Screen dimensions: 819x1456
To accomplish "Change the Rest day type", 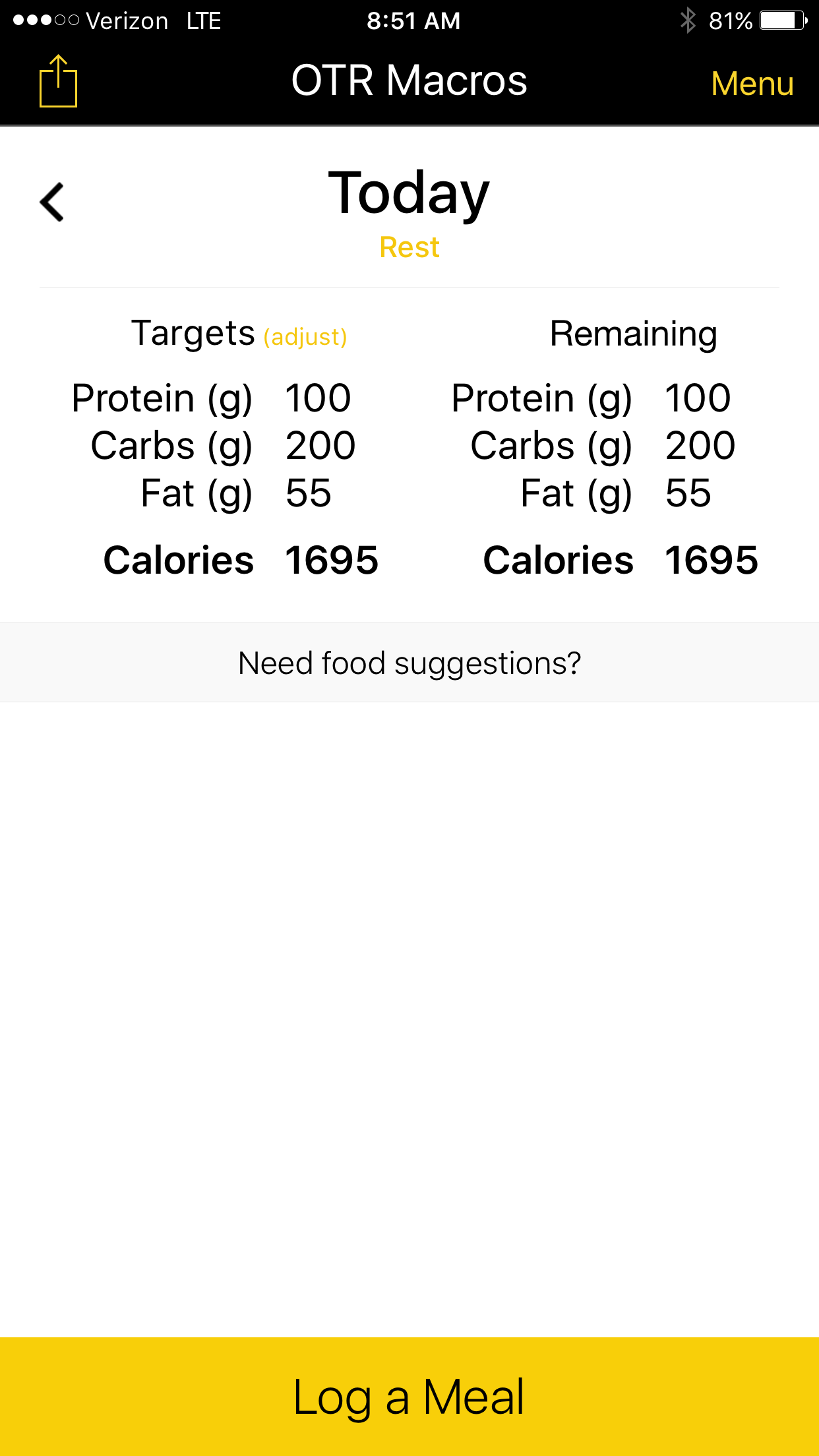I will pyautogui.click(x=409, y=247).
